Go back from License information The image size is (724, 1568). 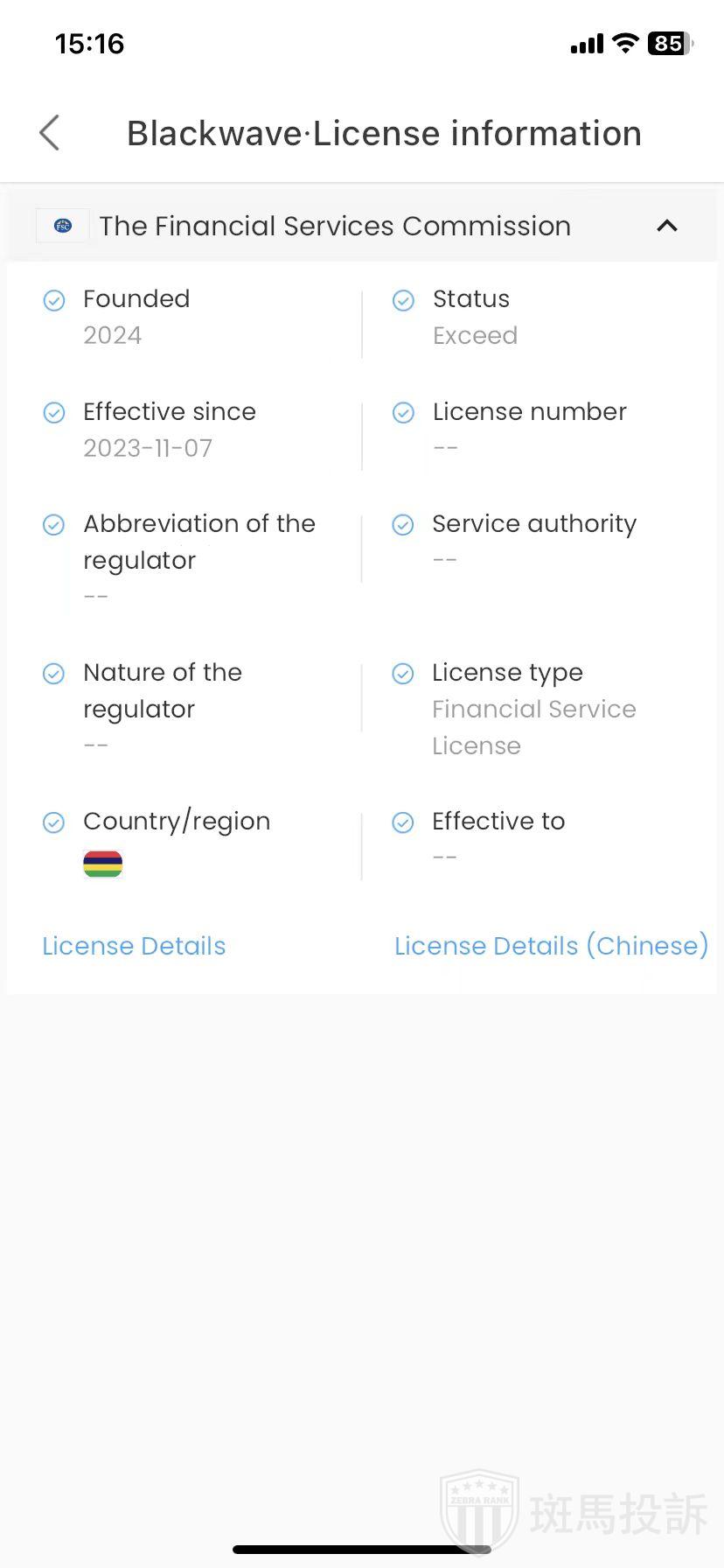pyautogui.click(x=50, y=133)
